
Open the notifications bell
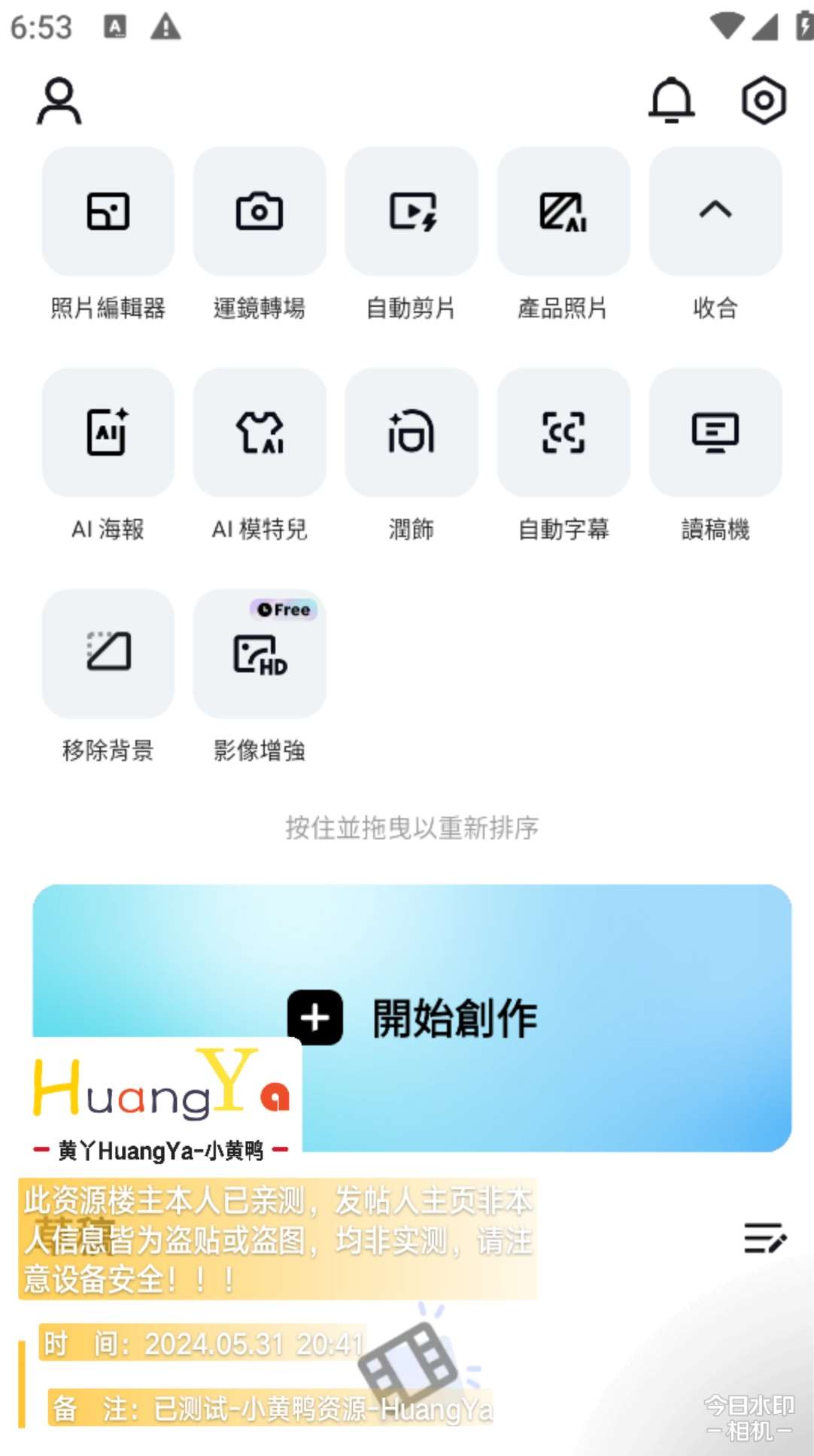click(x=671, y=100)
